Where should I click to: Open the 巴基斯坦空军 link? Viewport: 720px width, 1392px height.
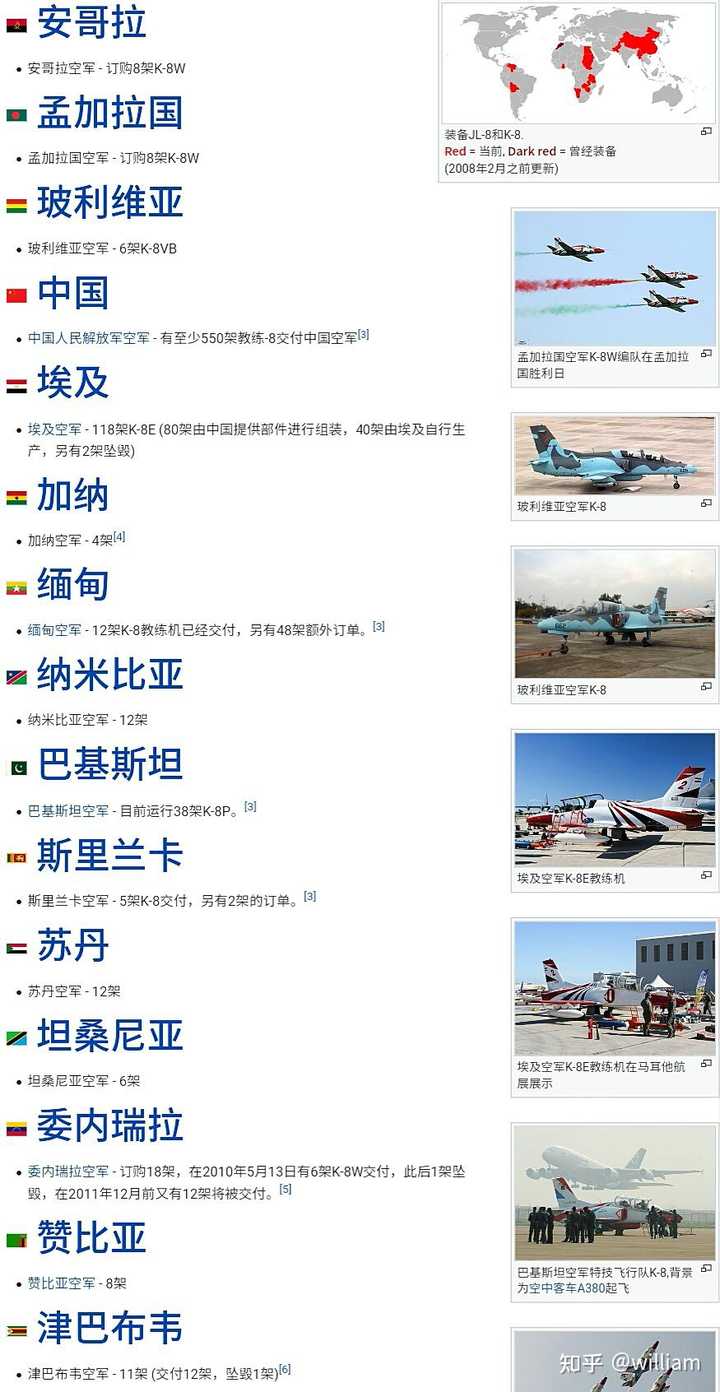click(68, 810)
